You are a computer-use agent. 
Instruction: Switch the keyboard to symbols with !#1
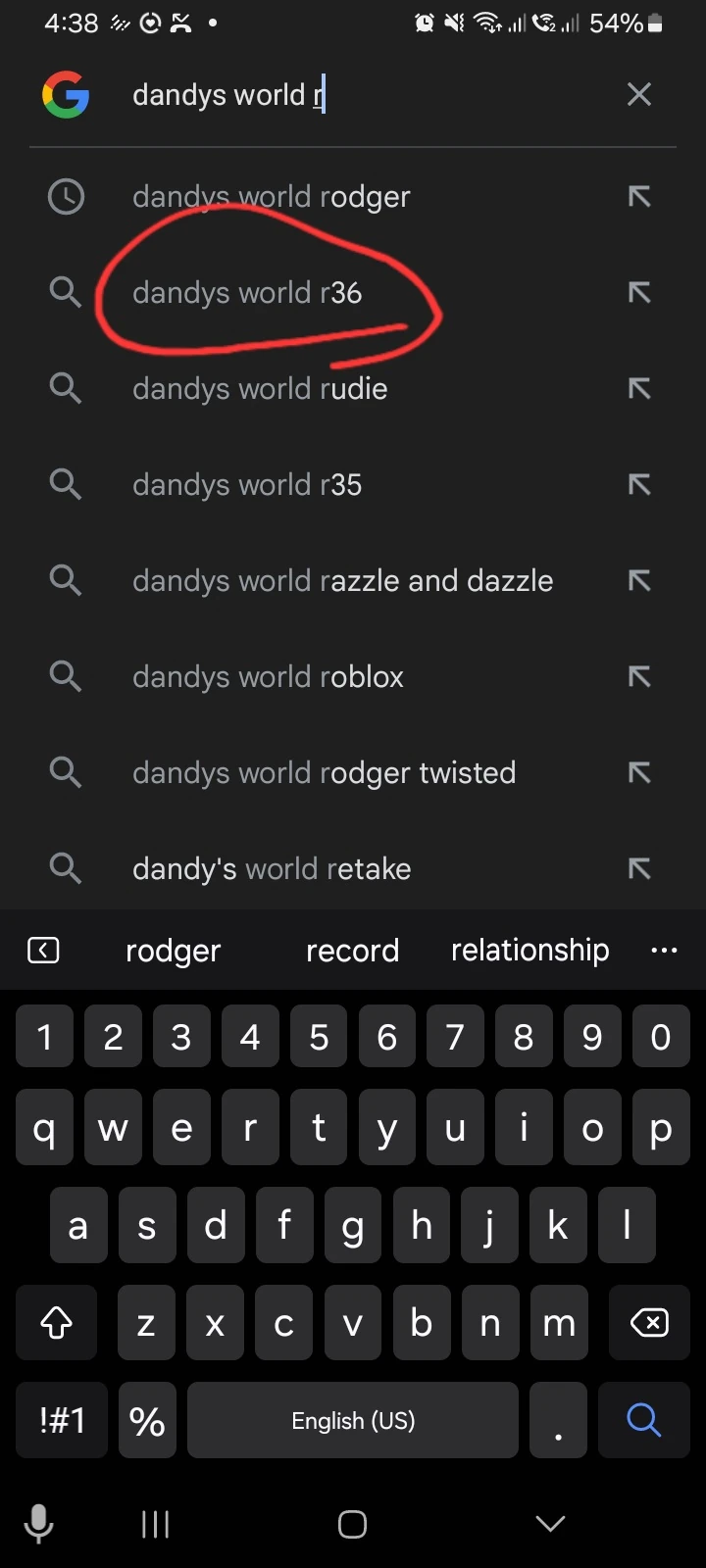(x=62, y=1420)
